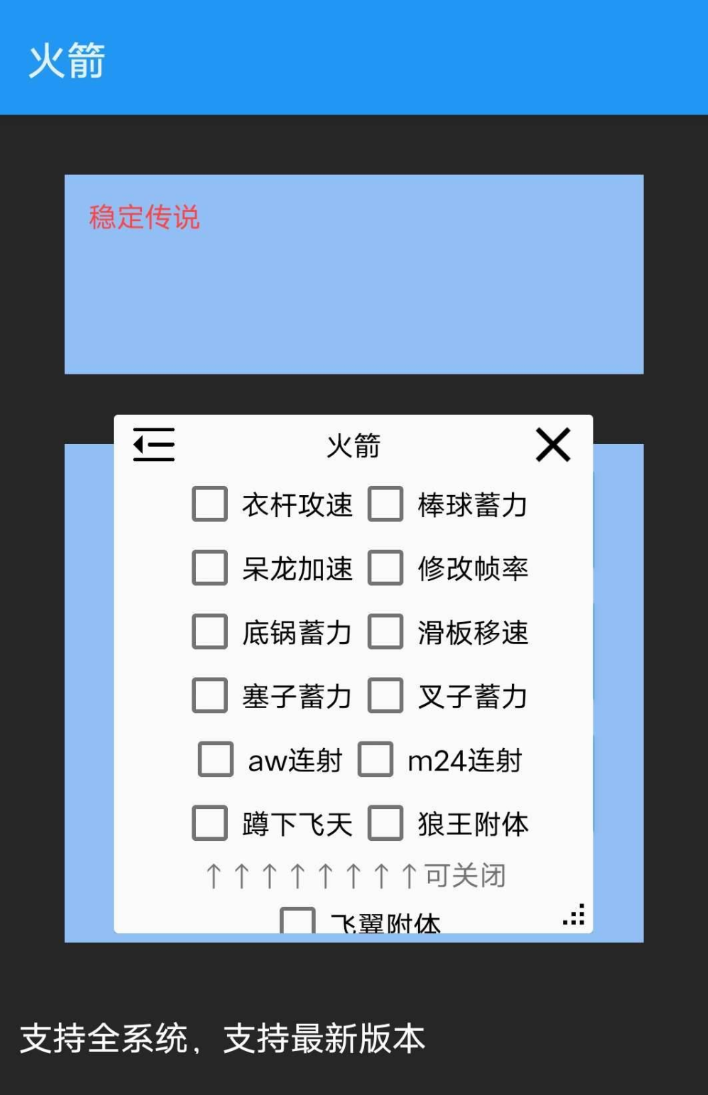
Task: Check the 狼王附体 box
Action: click(385, 824)
